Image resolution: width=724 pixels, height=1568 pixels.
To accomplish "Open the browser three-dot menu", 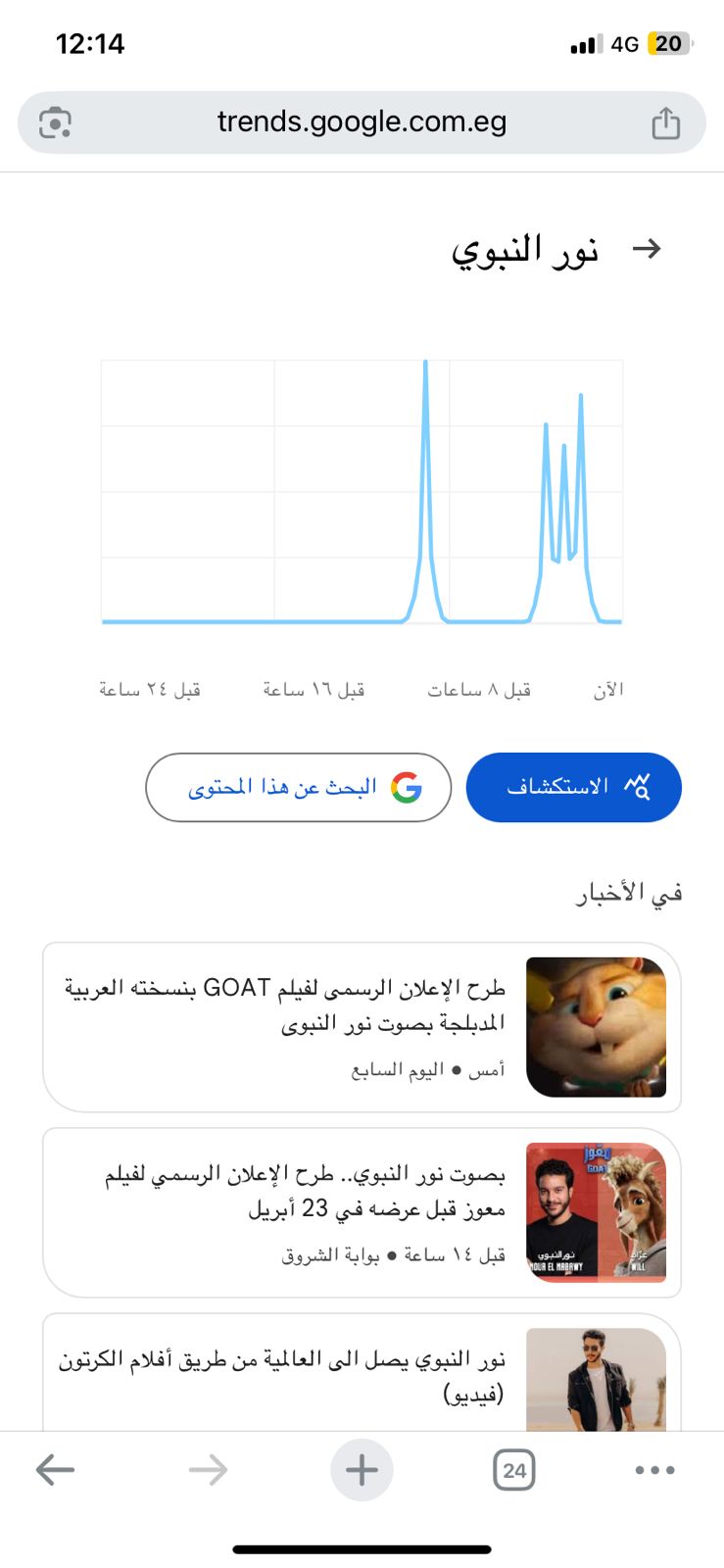I will click(654, 1469).
